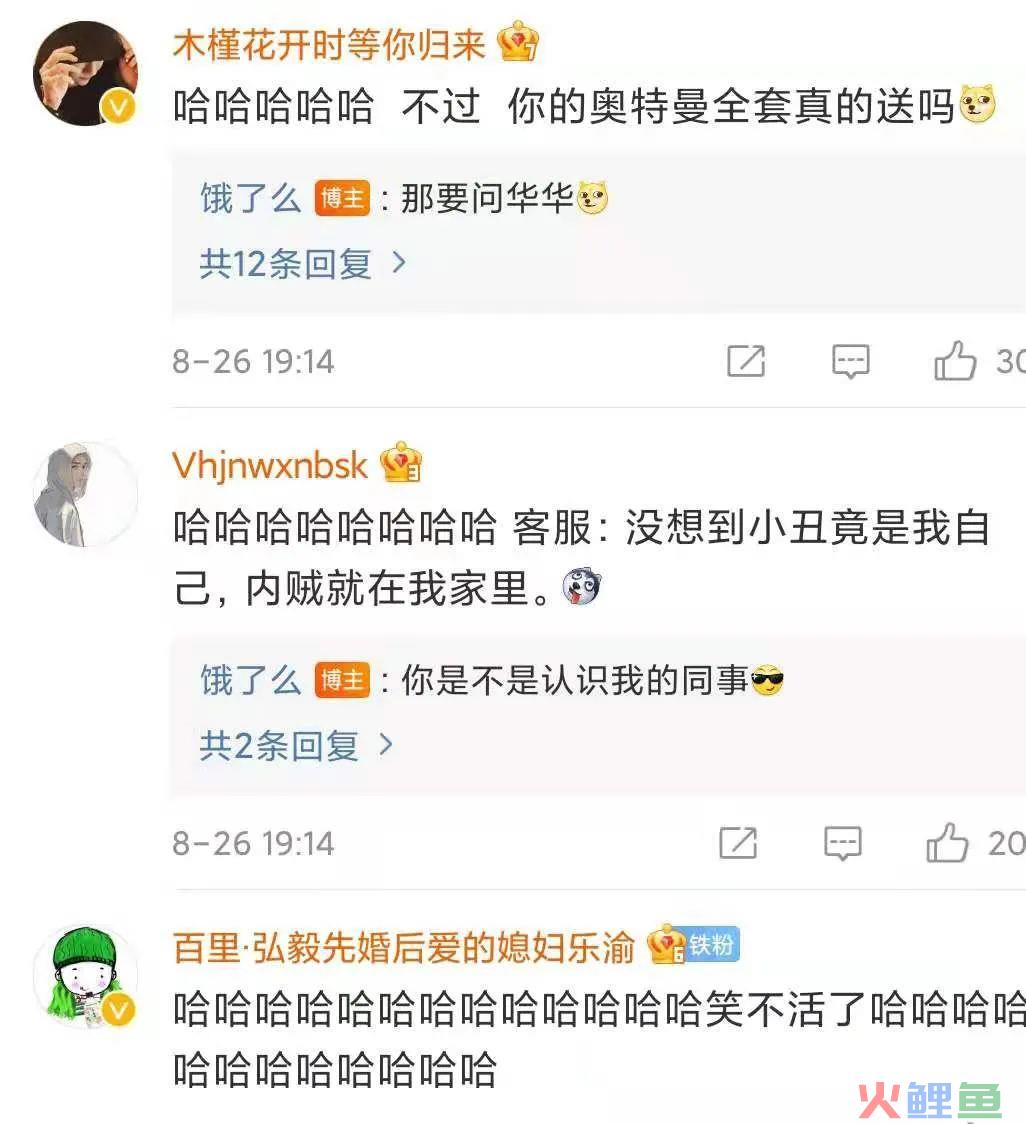Image resolution: width=1026 pixels, height=1124 pixels.
Task: Open 饿了么 in the 你是不是认识我的同事 reply
Action: pyautogui.click(x=250, y=681)
